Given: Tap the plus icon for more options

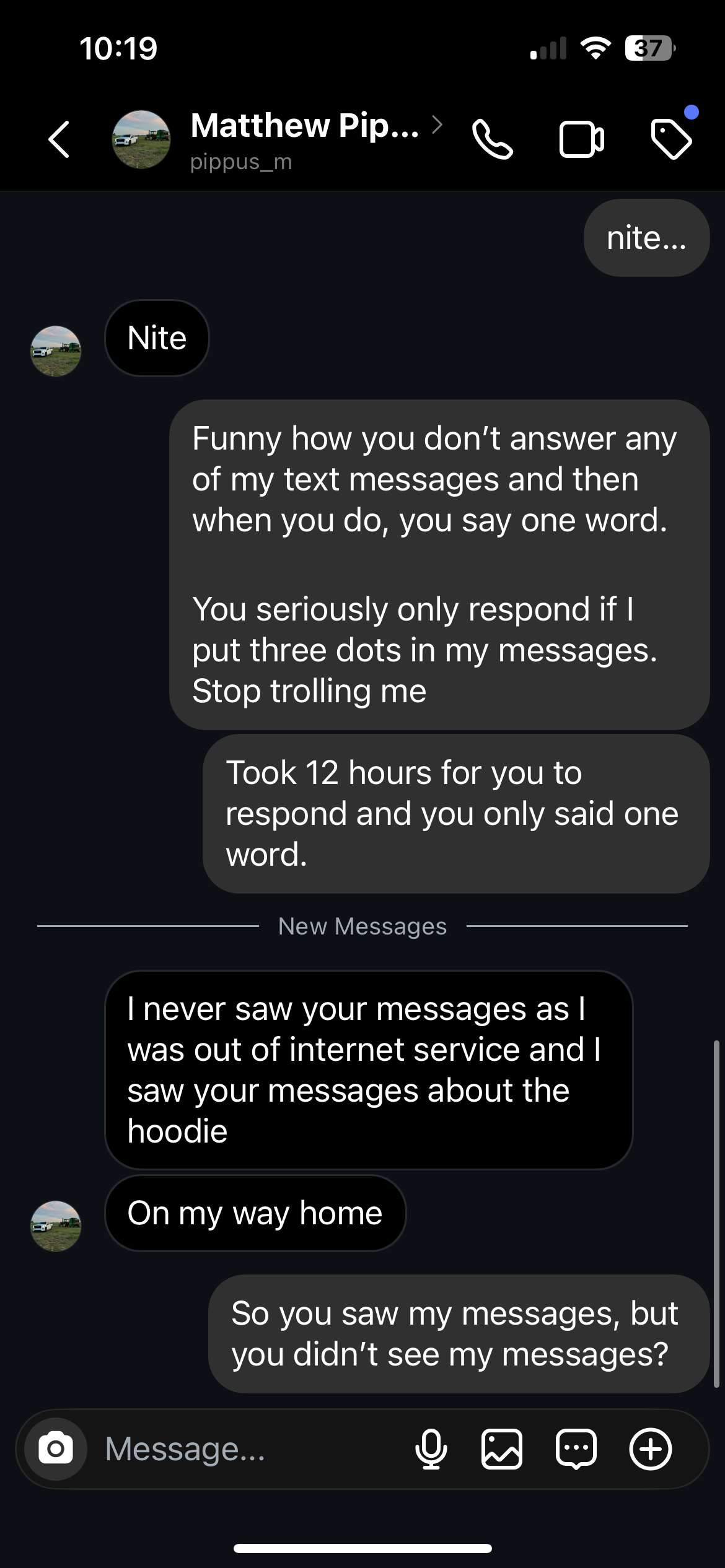Looking at the screenshot, I should 651,1449.
